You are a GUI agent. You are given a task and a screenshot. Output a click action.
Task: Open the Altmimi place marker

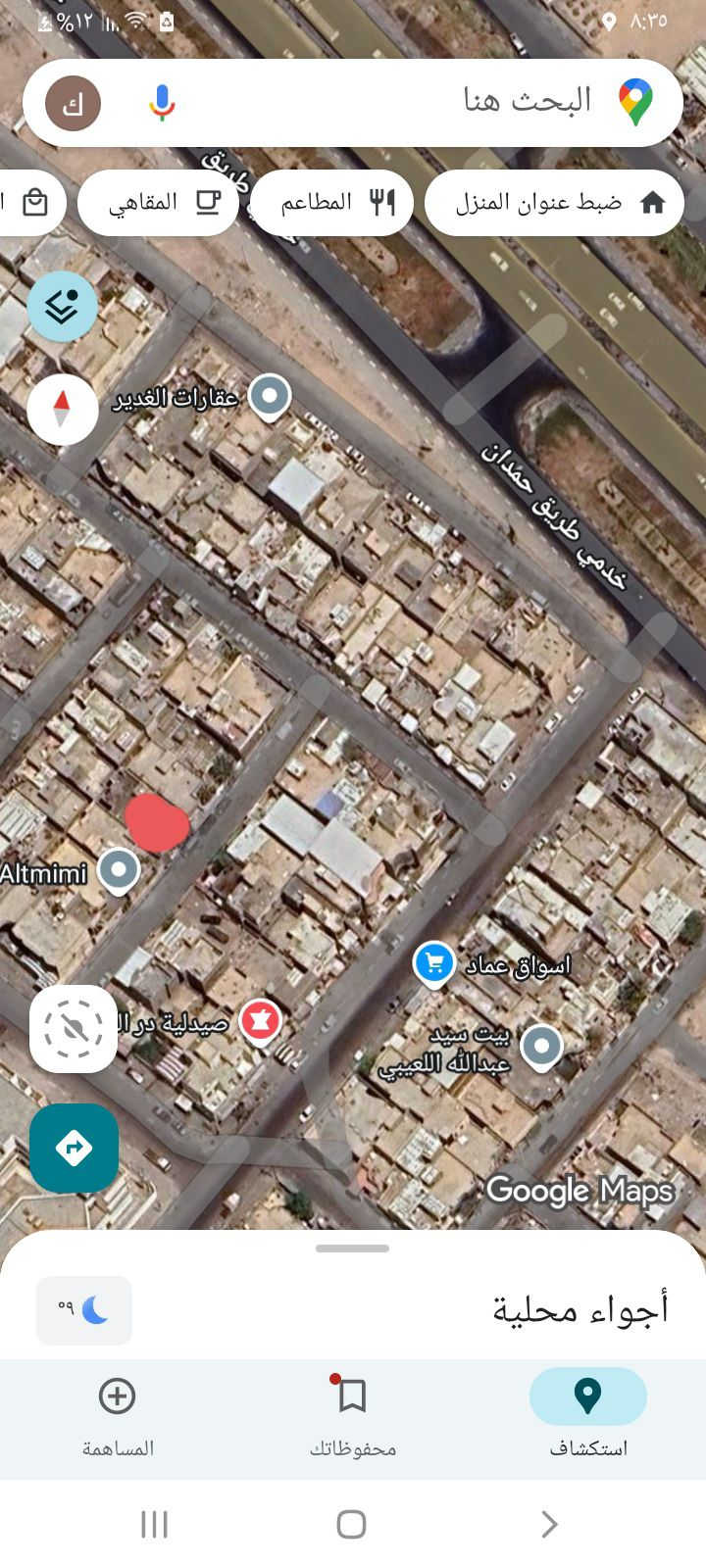pos(120,870)
